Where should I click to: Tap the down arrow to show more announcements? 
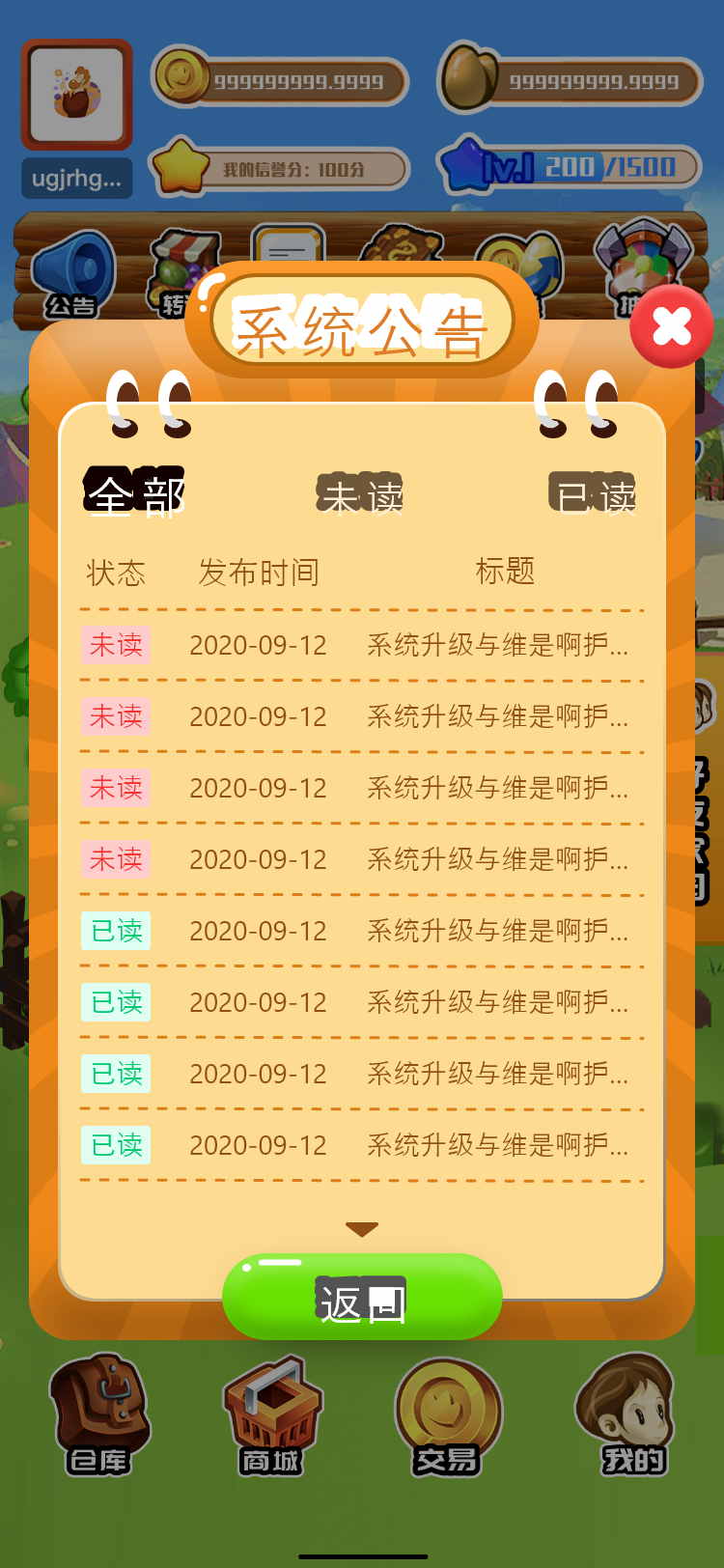(362, 1228)
